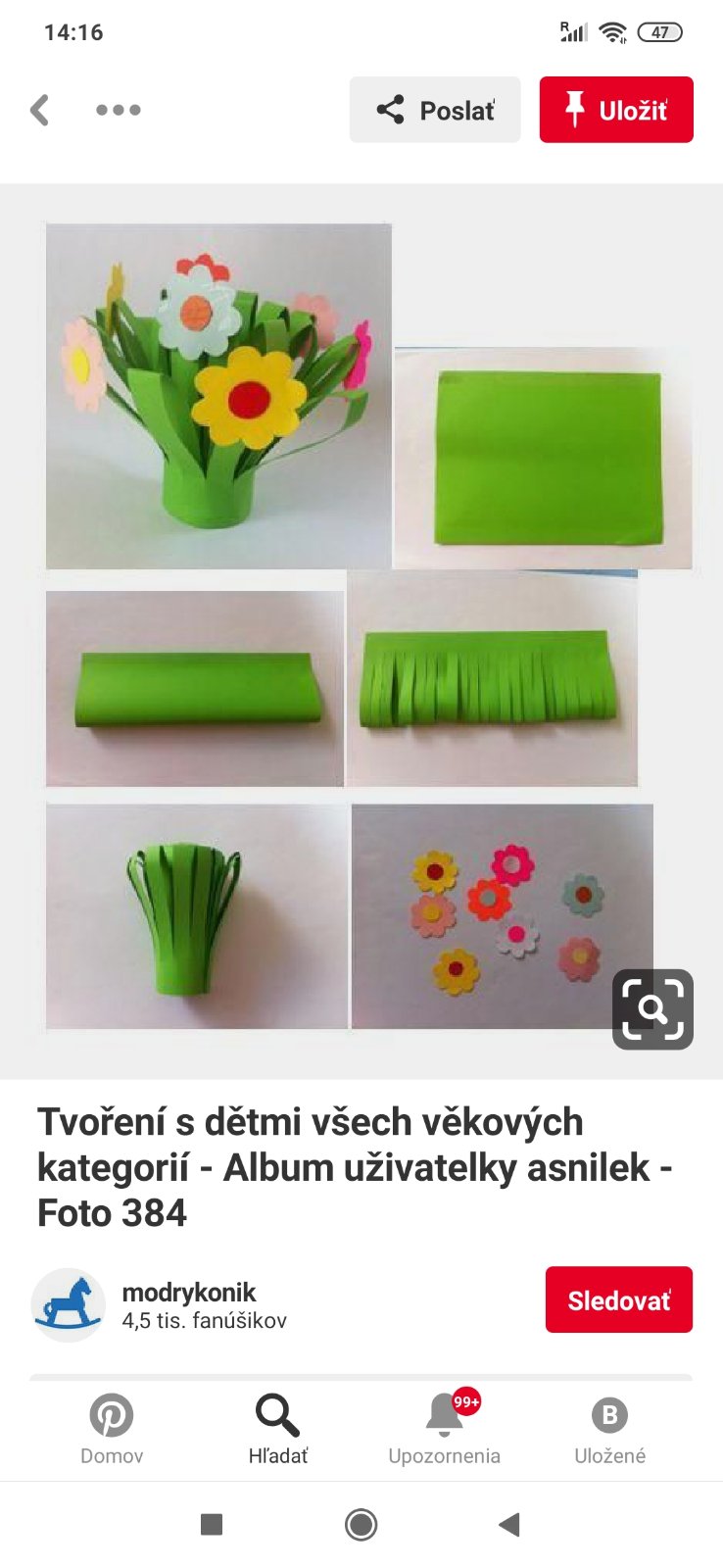Open the modrykonik profile
The image size is (723, 1568).
pos(188,1304)
